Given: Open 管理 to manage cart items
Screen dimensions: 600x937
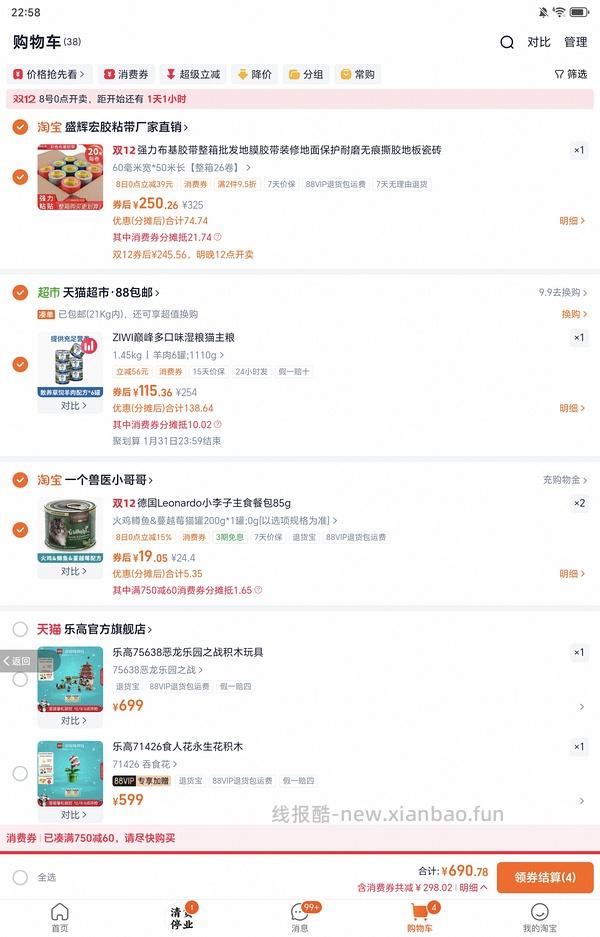Looking at the screenshot, I should [575, 42].
